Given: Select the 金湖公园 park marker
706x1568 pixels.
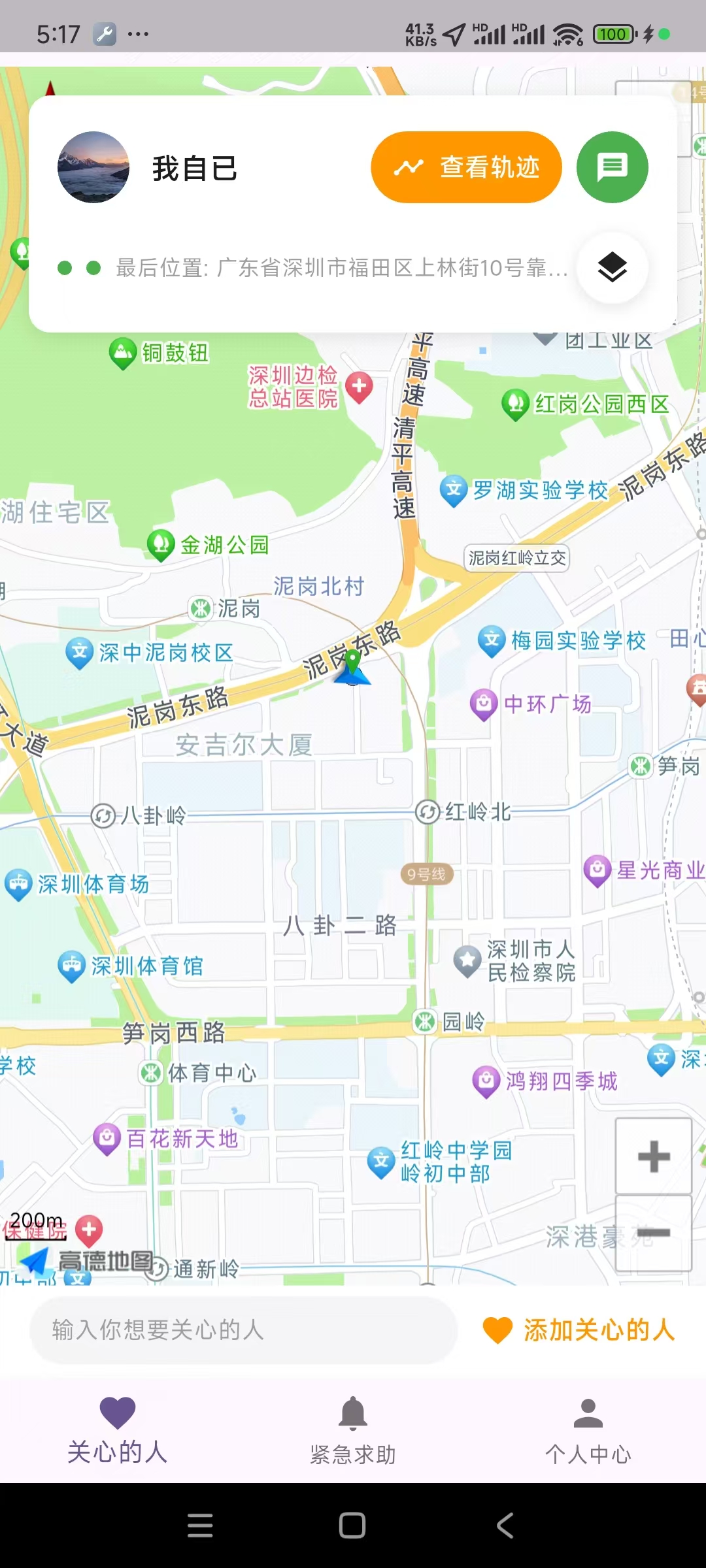Looking at the screenshot, I should [x=161, y=544].
